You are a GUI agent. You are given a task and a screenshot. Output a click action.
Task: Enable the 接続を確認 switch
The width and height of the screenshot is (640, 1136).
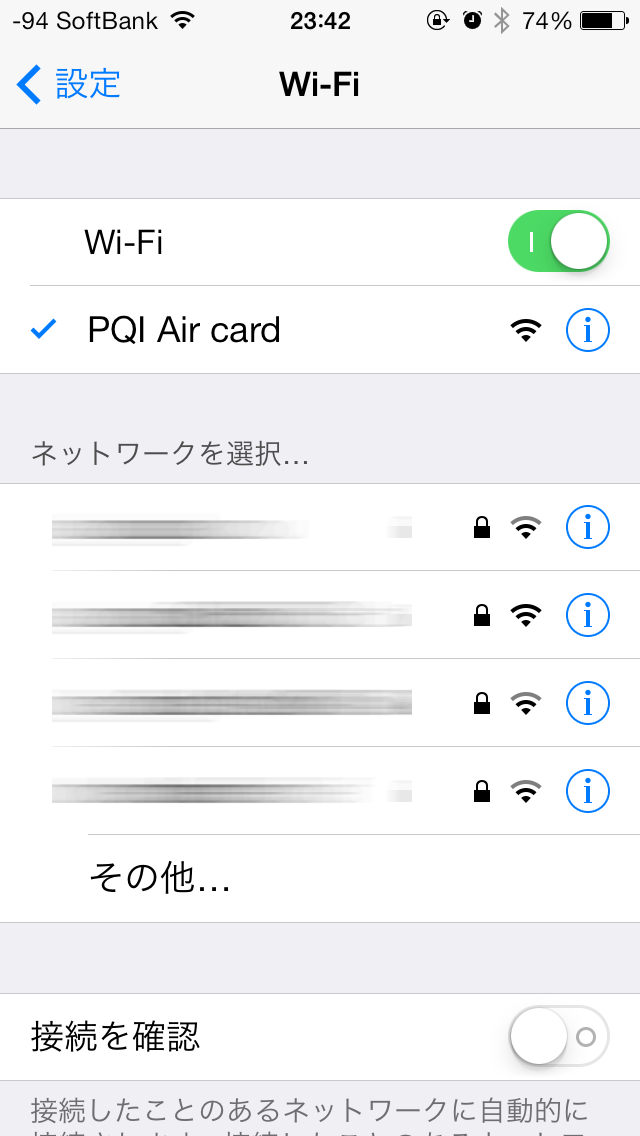pyautogui.click(x=558, y=1037)
